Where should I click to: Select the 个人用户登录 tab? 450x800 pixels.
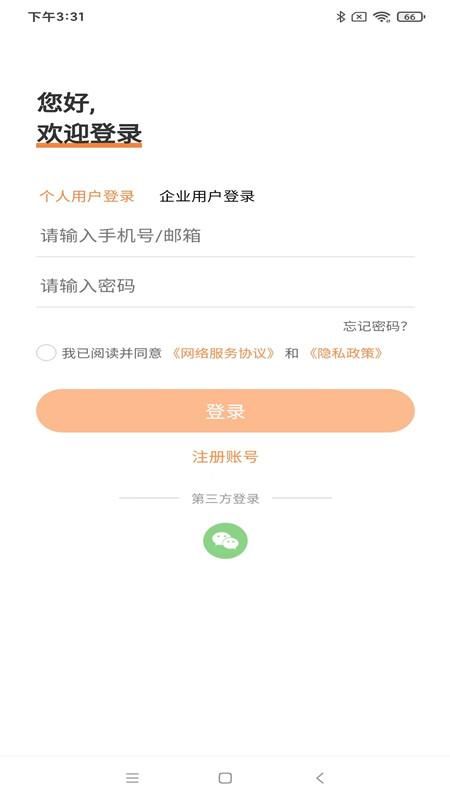point(87,196)
